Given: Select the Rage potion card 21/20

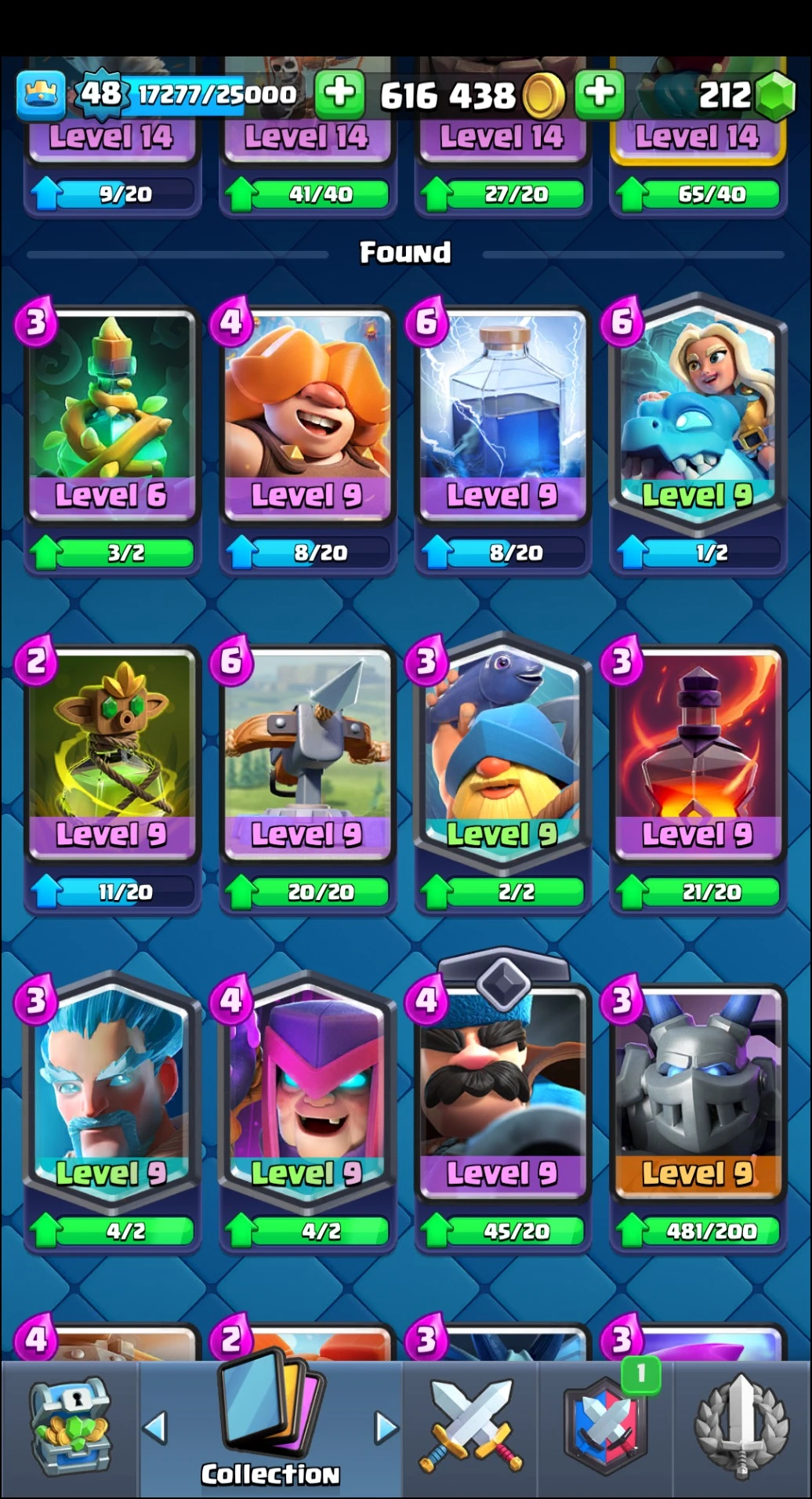Looking at the screenshot, I should click(698, 754).
